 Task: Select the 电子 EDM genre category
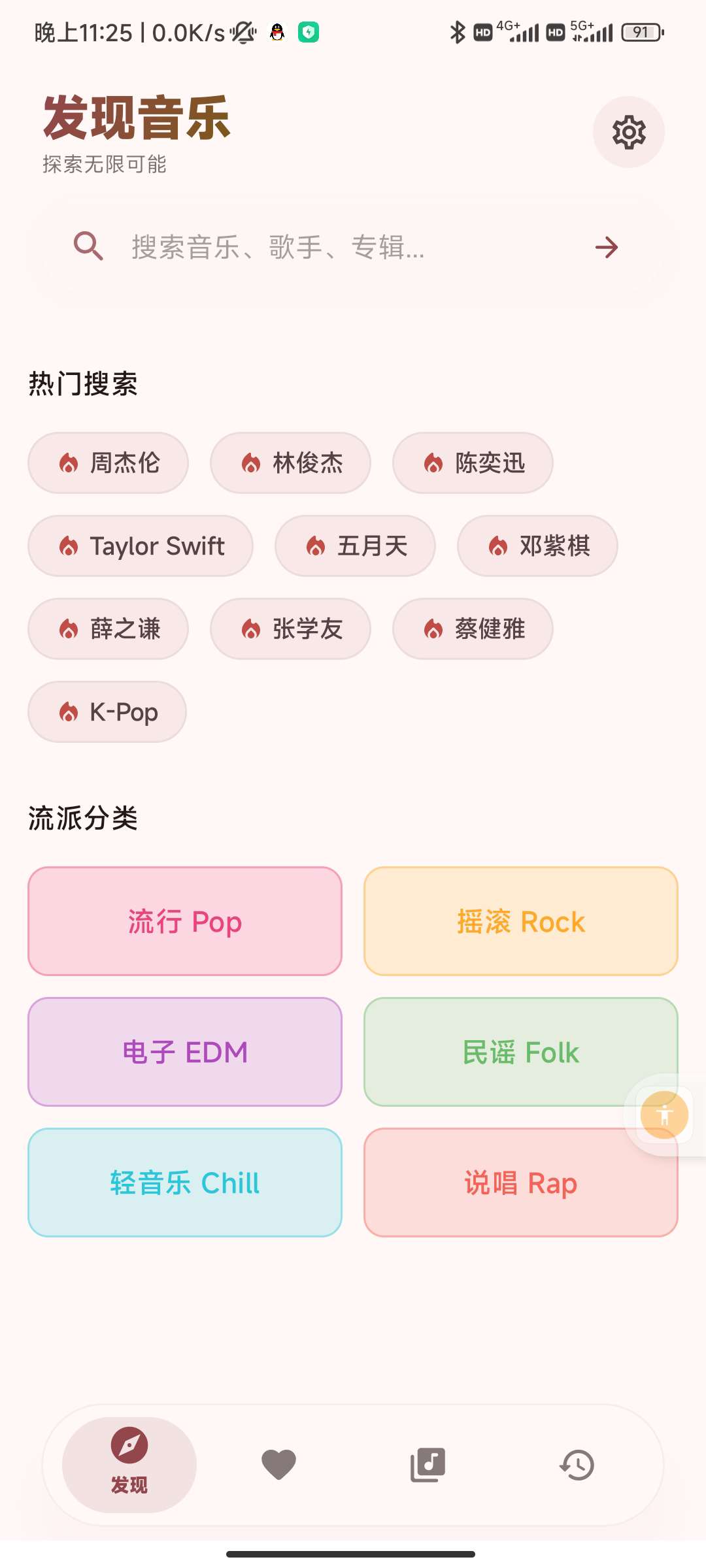click(184, 1052)
